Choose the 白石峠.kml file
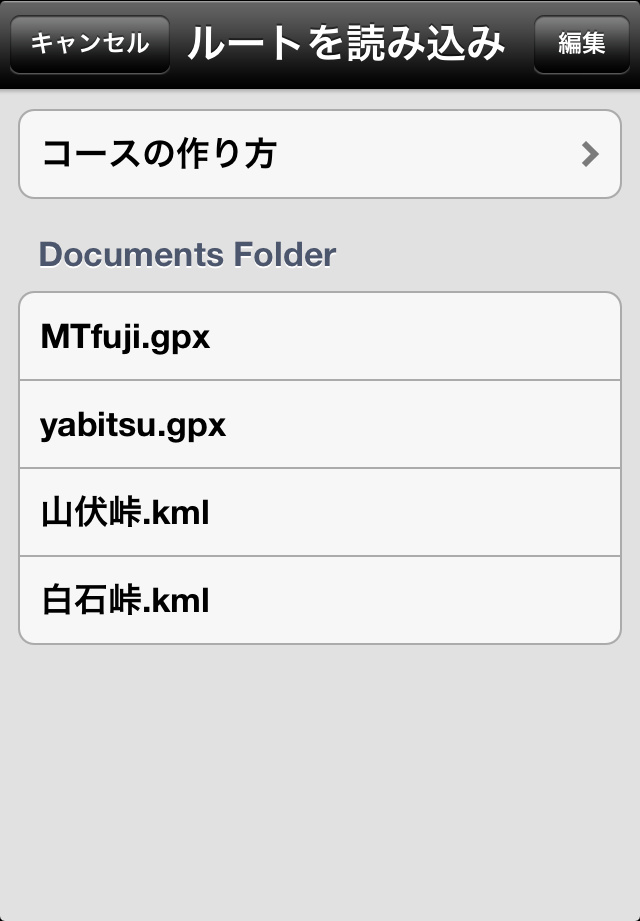The image size is (640, 921). coord(320,601)
